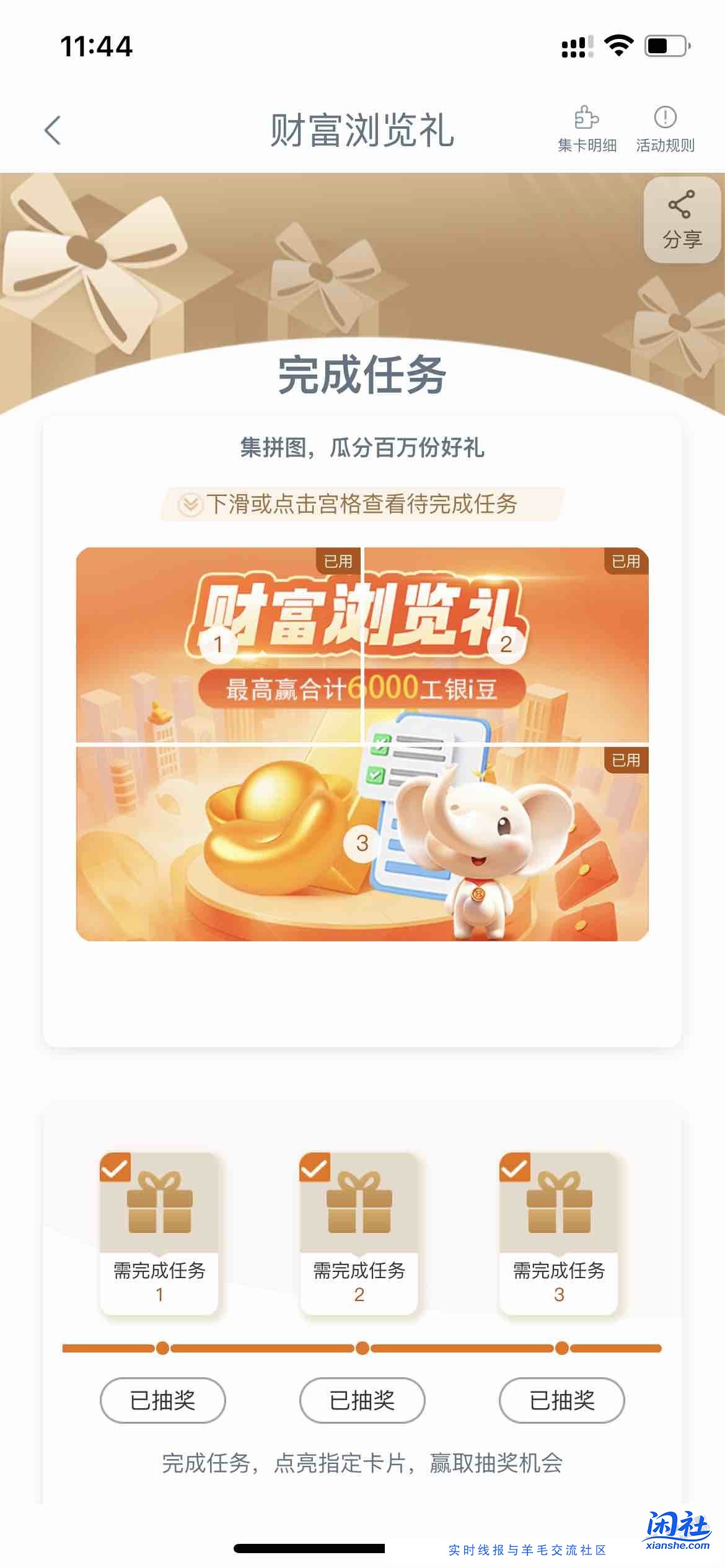Open puzzle tile number 2

tap(506, 644)
